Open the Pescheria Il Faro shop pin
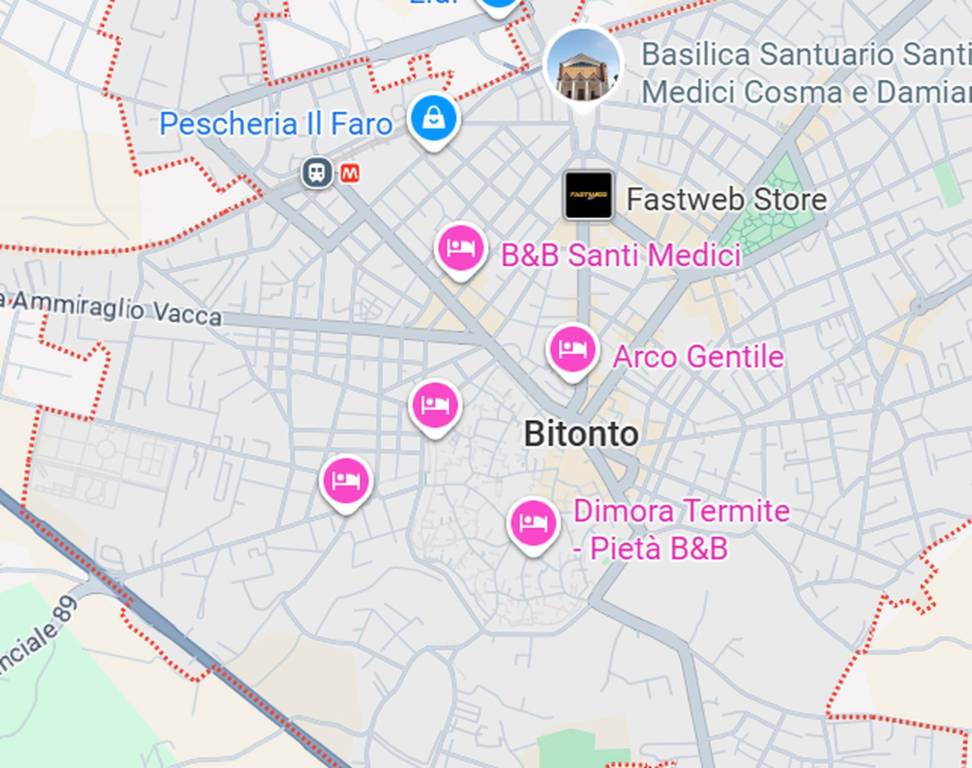 pos(433,120)
